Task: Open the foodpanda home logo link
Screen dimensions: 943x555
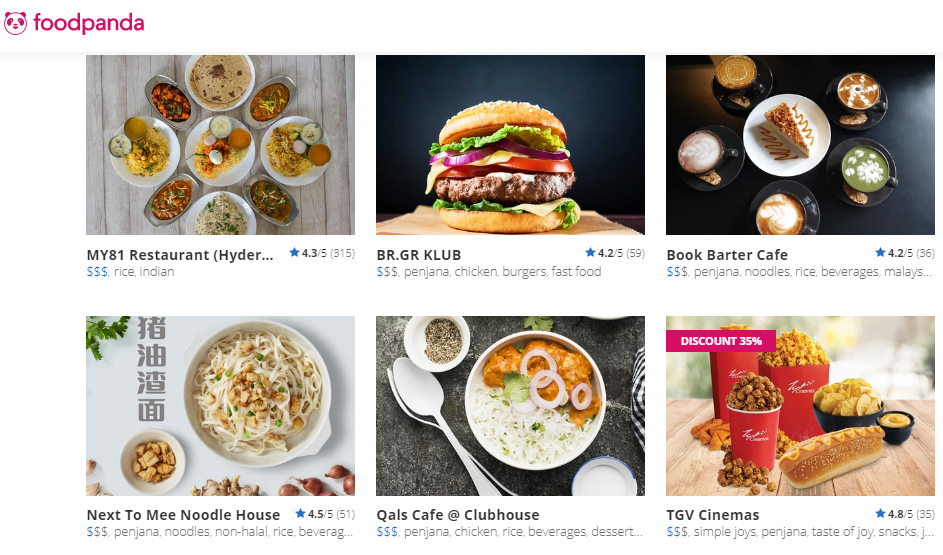Action: [74, 23]
